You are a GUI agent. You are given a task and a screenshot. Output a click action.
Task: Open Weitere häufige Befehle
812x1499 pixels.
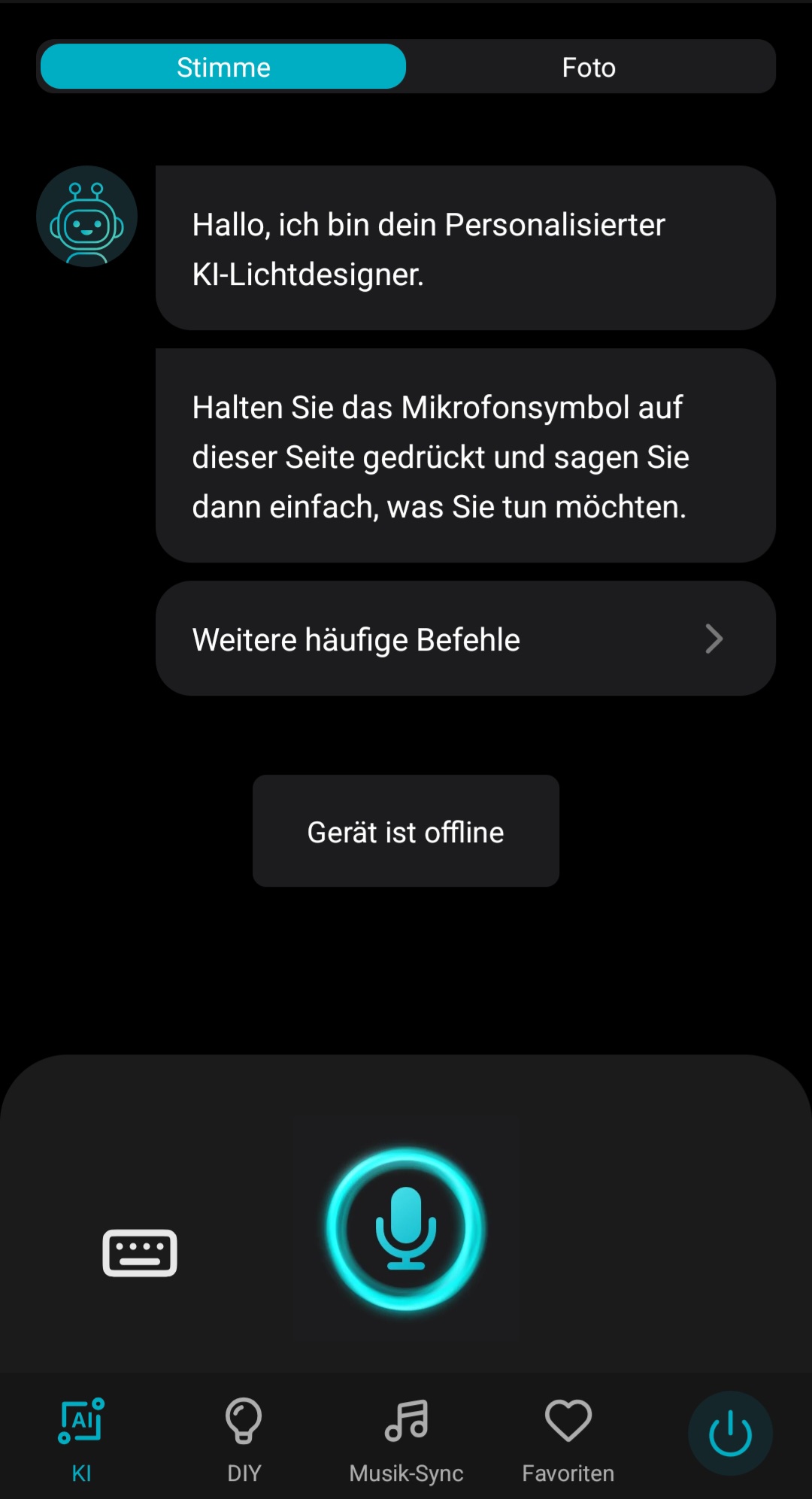coord(465,639)
